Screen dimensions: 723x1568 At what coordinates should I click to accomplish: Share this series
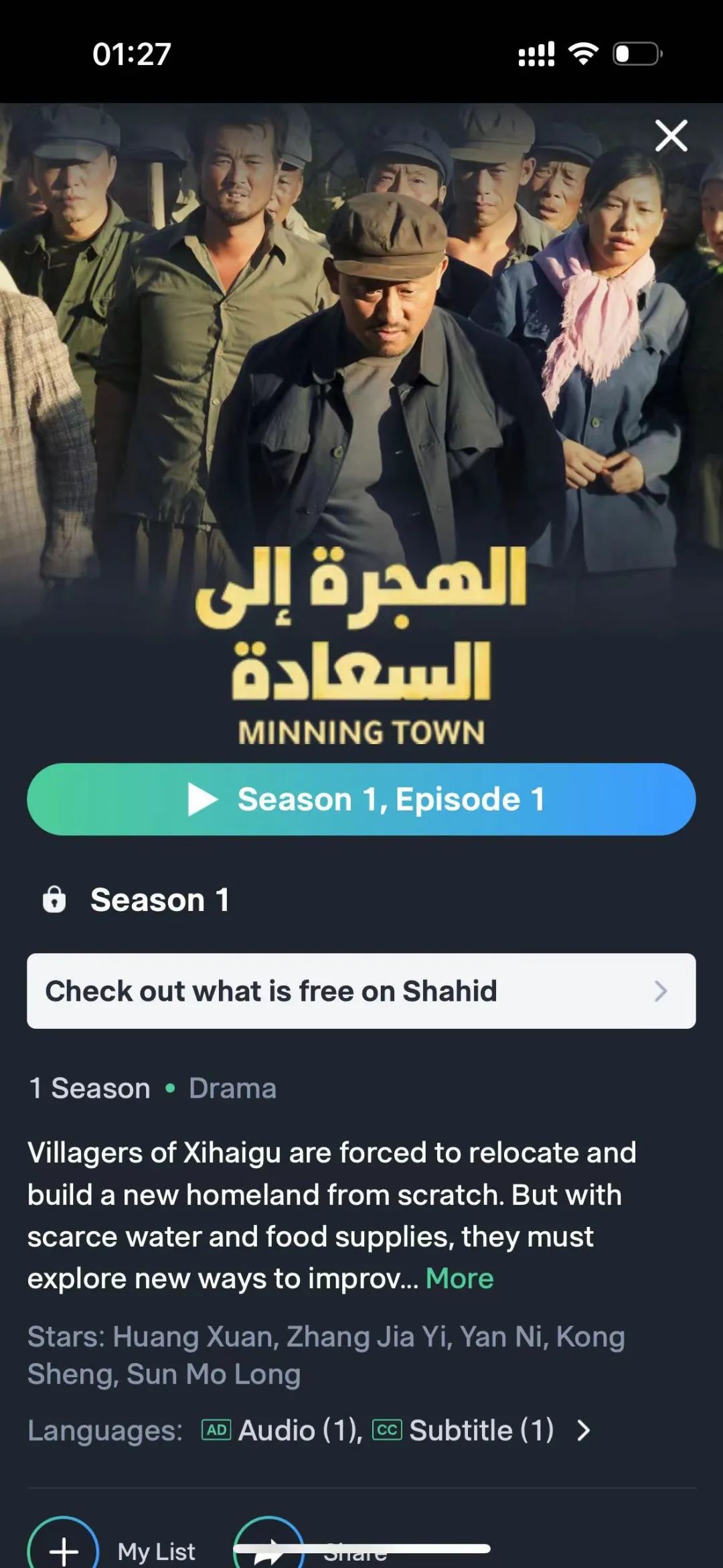pyautogui.click(x=269, y=1549)
